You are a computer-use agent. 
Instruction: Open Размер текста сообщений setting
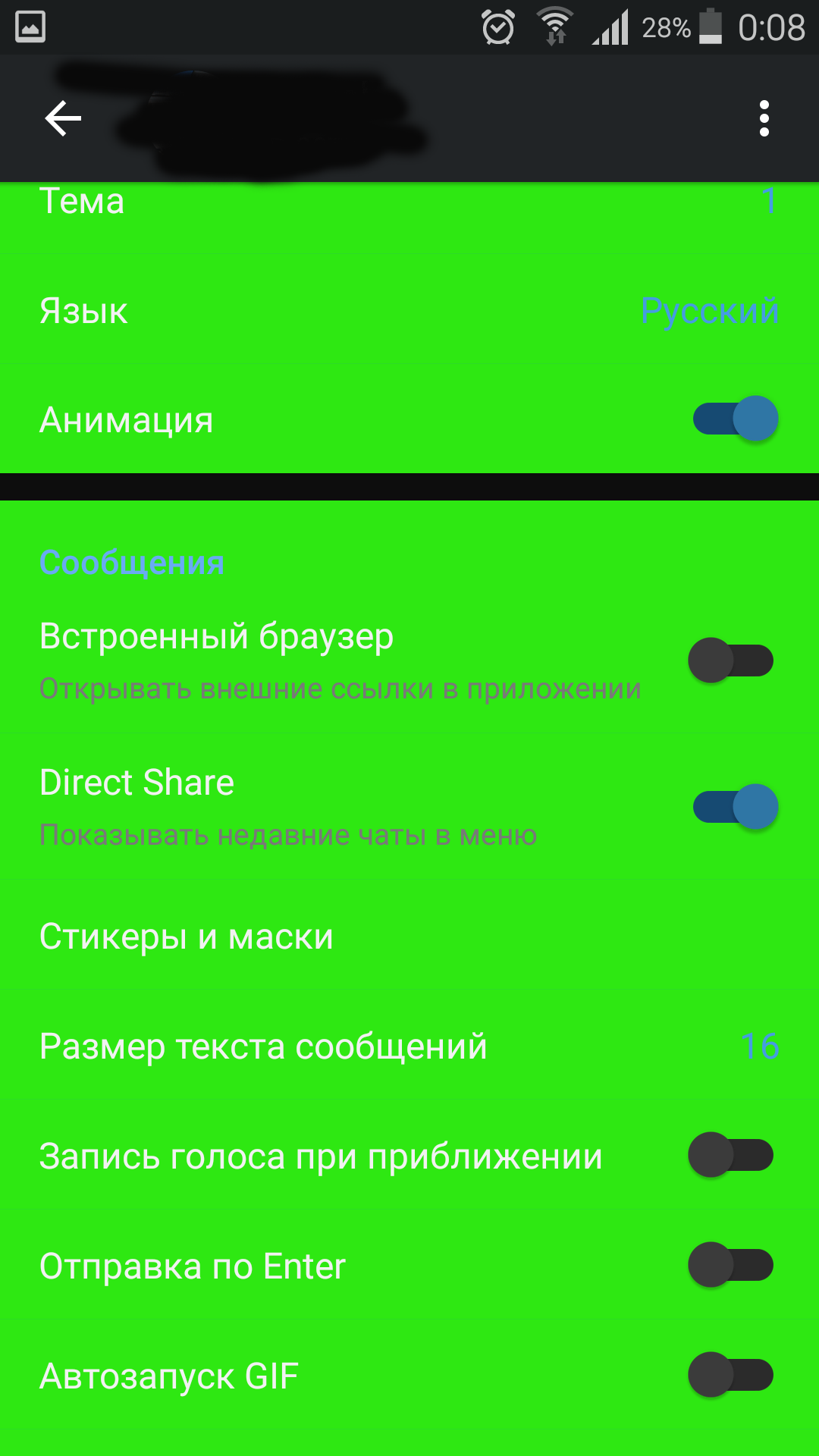pos(409,1046)
